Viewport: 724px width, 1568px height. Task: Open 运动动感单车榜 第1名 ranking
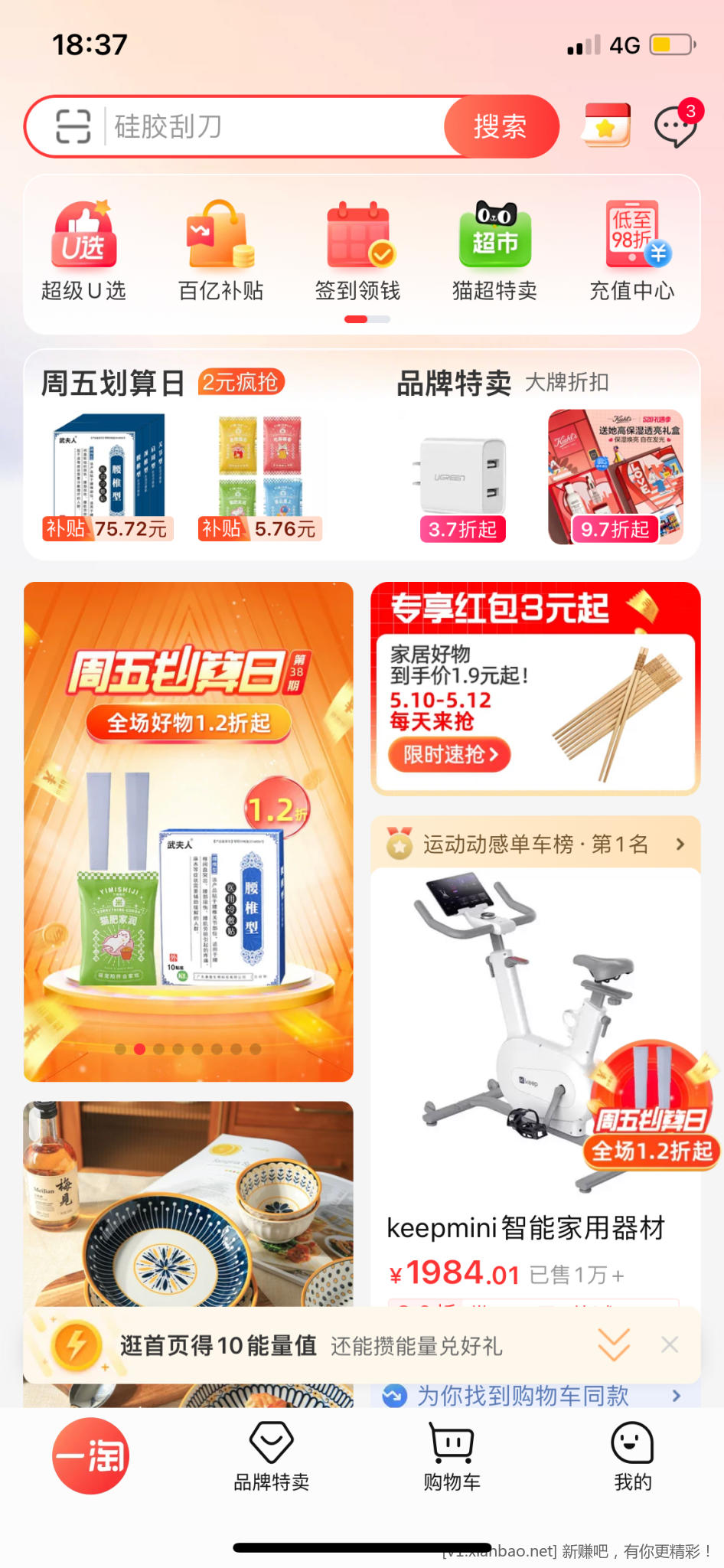[536, 844]
